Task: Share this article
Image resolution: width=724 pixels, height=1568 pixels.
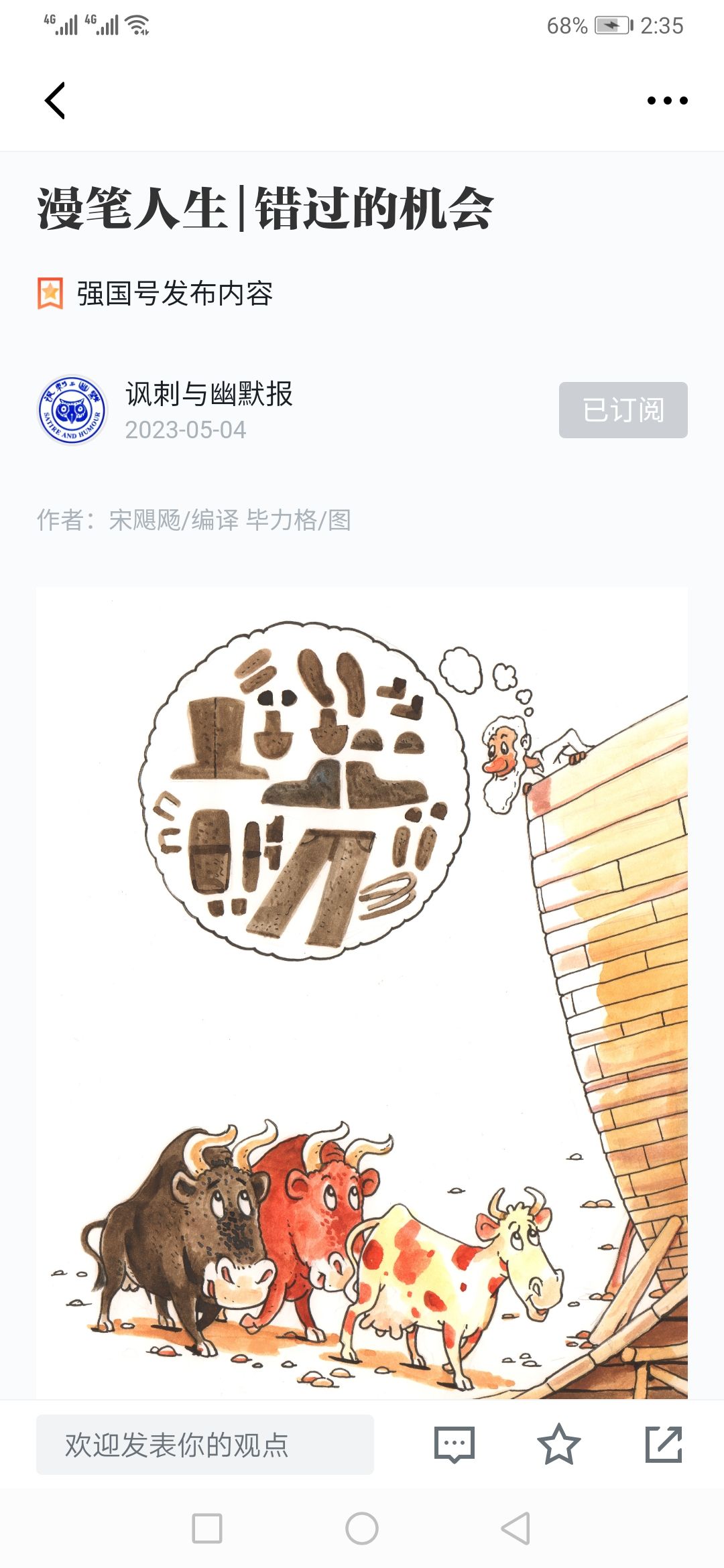Action: (664, 1445)
